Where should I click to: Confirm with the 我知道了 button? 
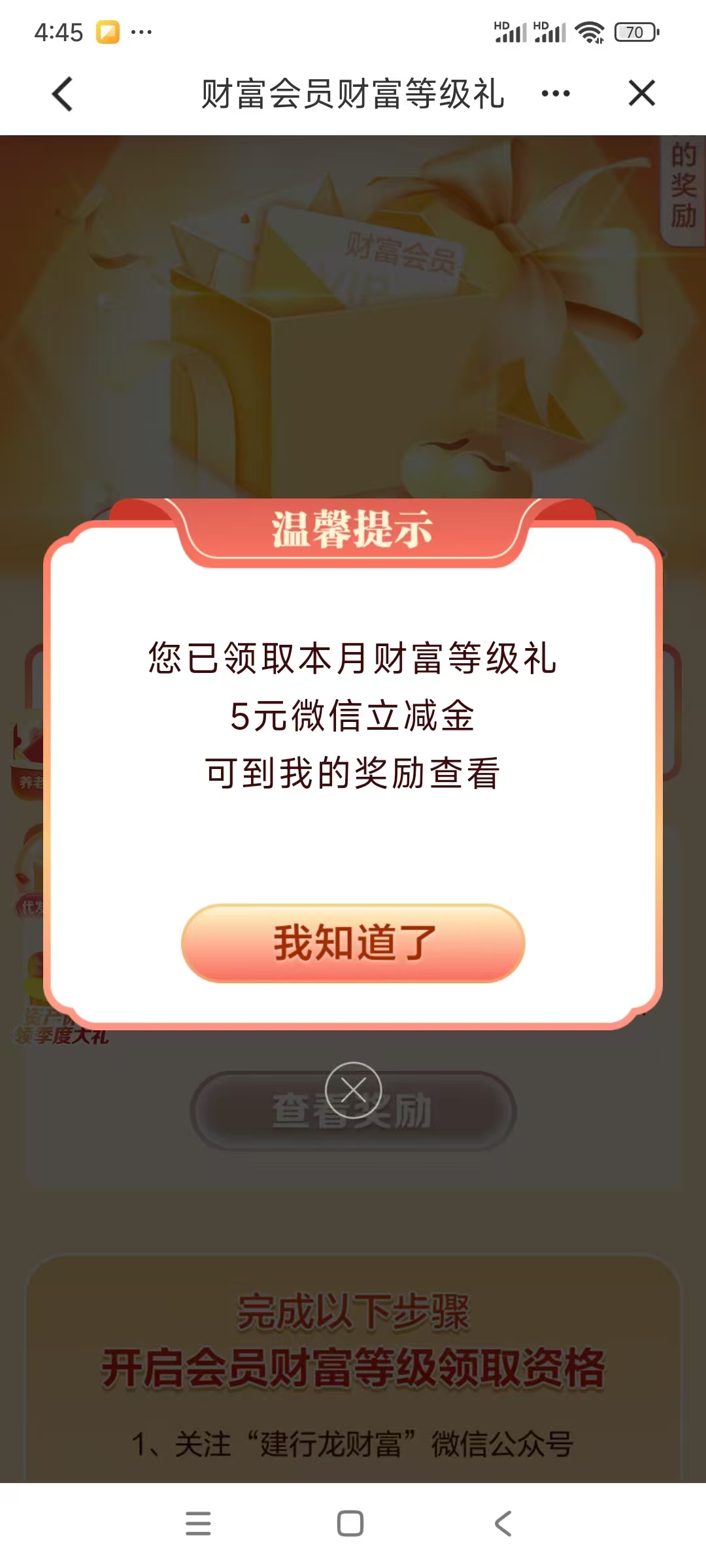[353, 943]
